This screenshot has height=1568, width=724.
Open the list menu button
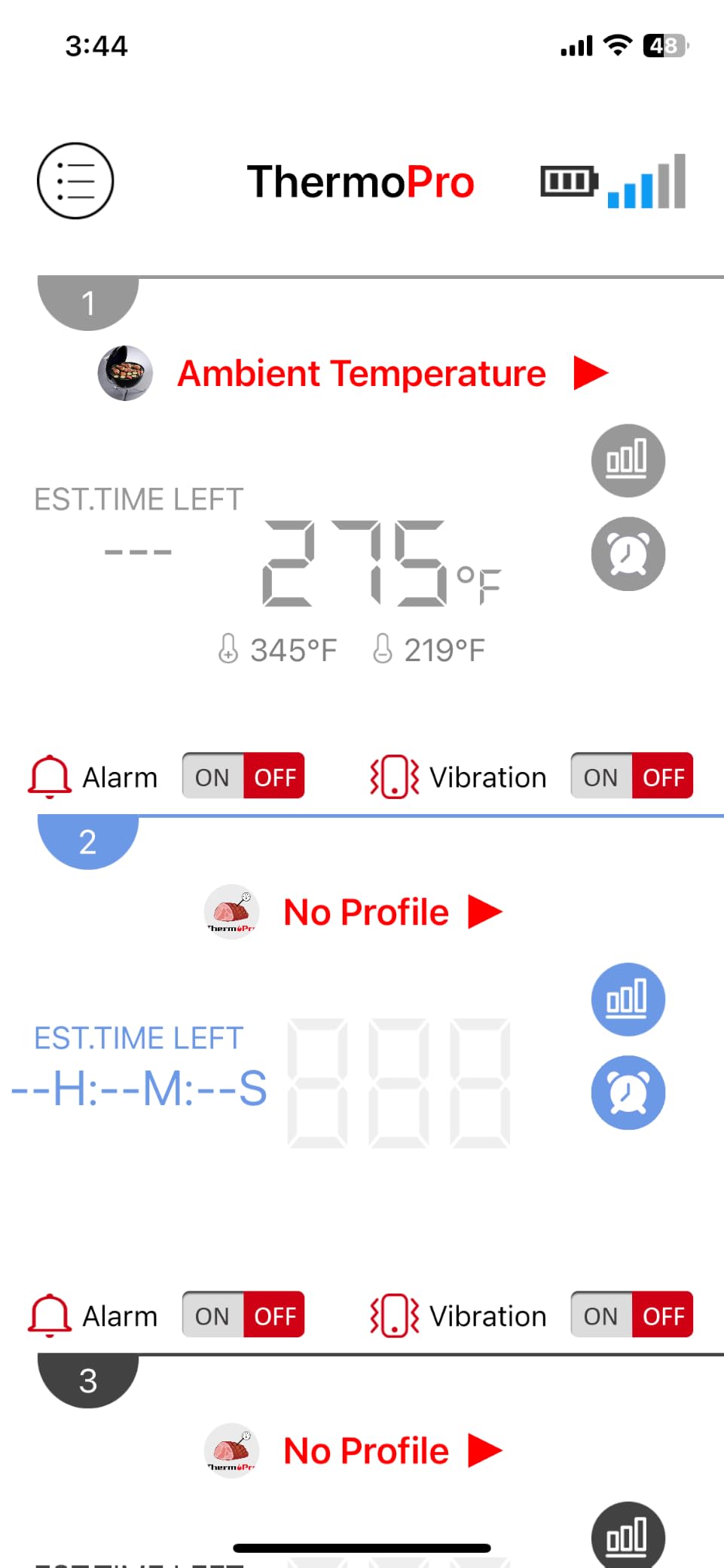tap(75, 181)
